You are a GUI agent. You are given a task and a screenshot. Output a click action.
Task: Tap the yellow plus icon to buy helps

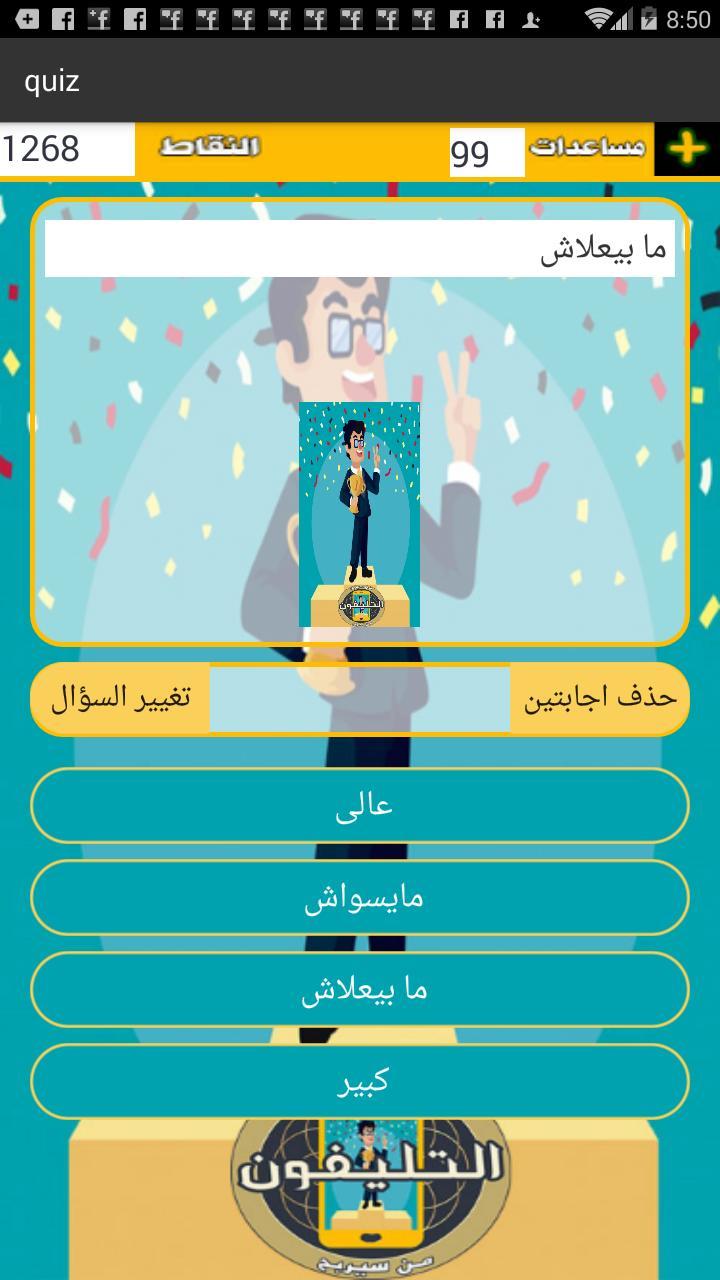687,148
